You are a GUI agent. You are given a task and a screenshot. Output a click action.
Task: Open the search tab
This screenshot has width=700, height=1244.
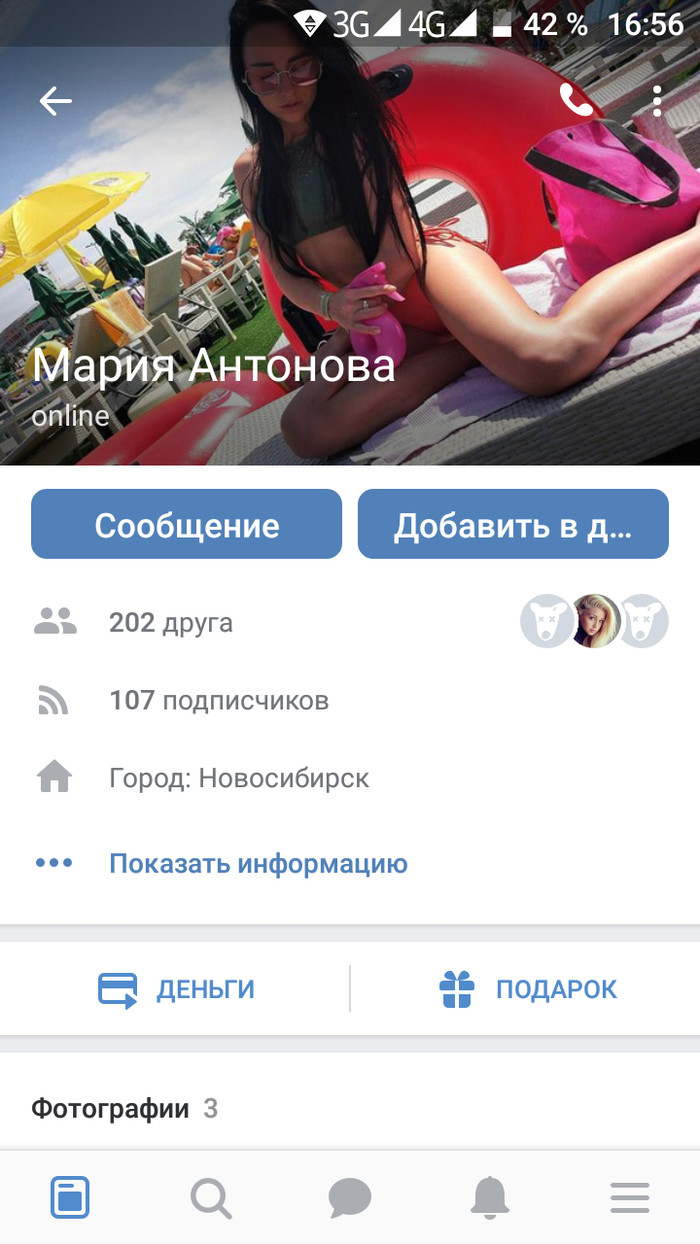click(210, 1197)
